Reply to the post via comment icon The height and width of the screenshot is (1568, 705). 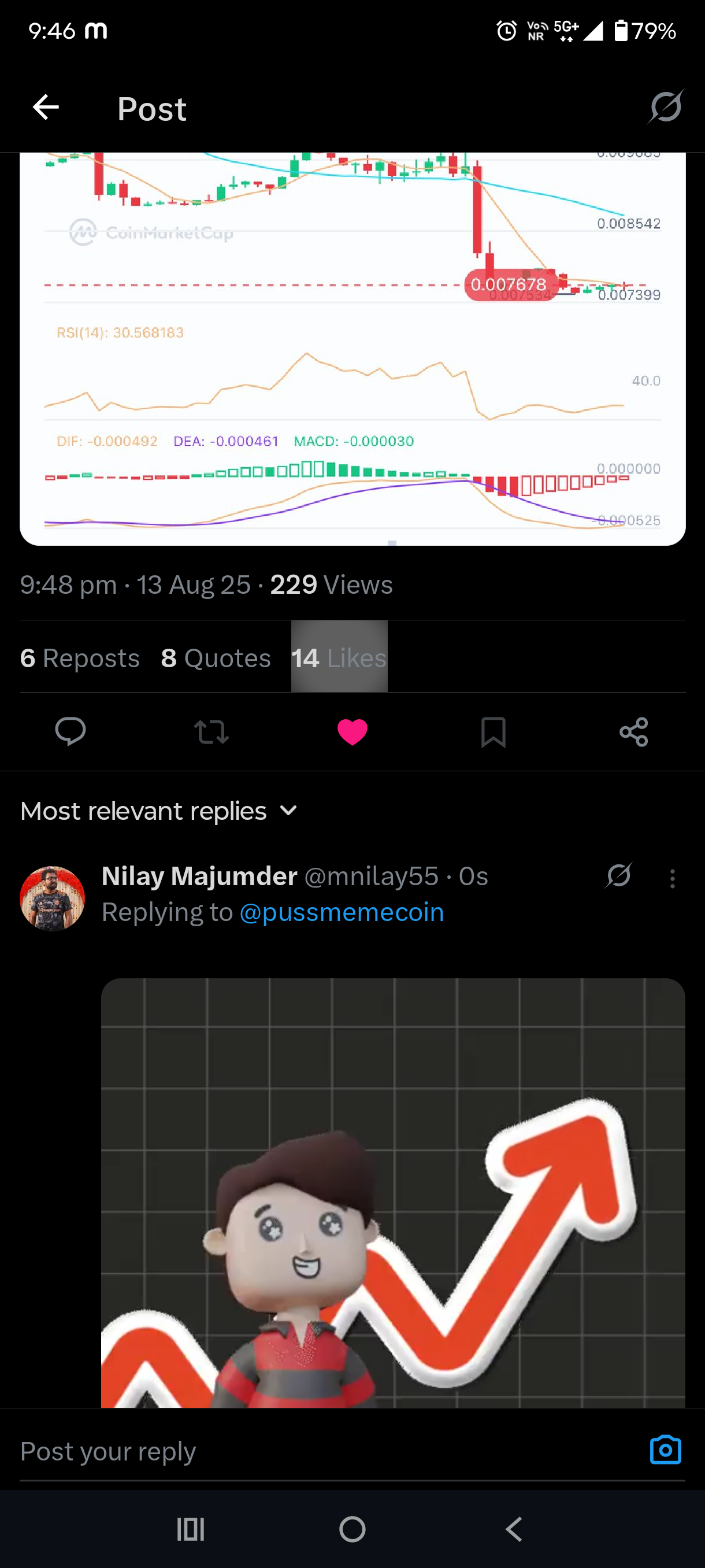(70, 731)
